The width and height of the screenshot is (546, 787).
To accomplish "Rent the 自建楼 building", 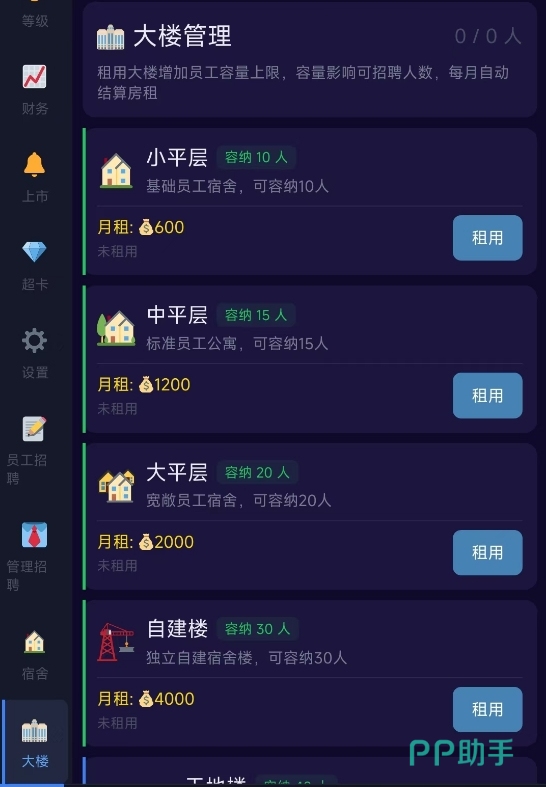I will coord(487,709).
